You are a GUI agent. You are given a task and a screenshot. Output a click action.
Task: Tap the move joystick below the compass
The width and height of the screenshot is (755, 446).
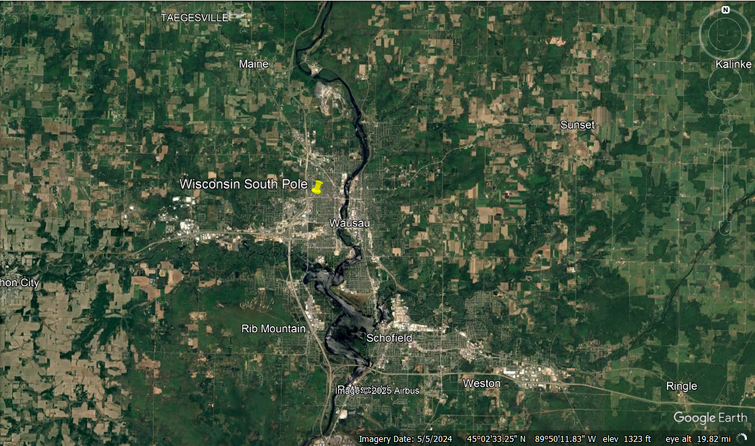pos(725,82)
